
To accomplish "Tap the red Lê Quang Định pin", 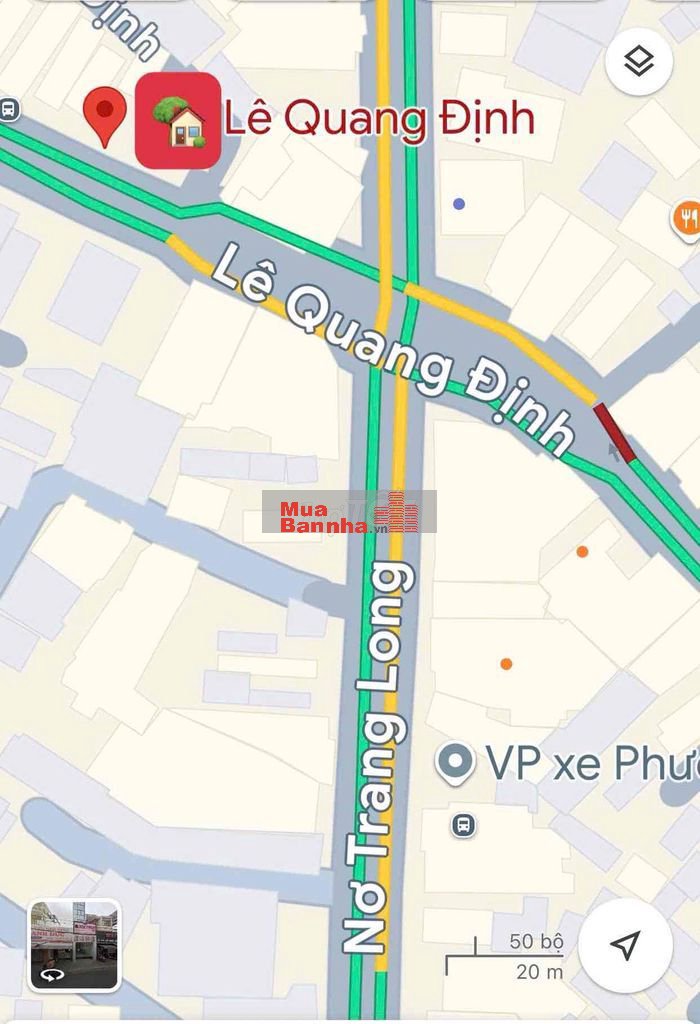I will (x=104, y=115).
